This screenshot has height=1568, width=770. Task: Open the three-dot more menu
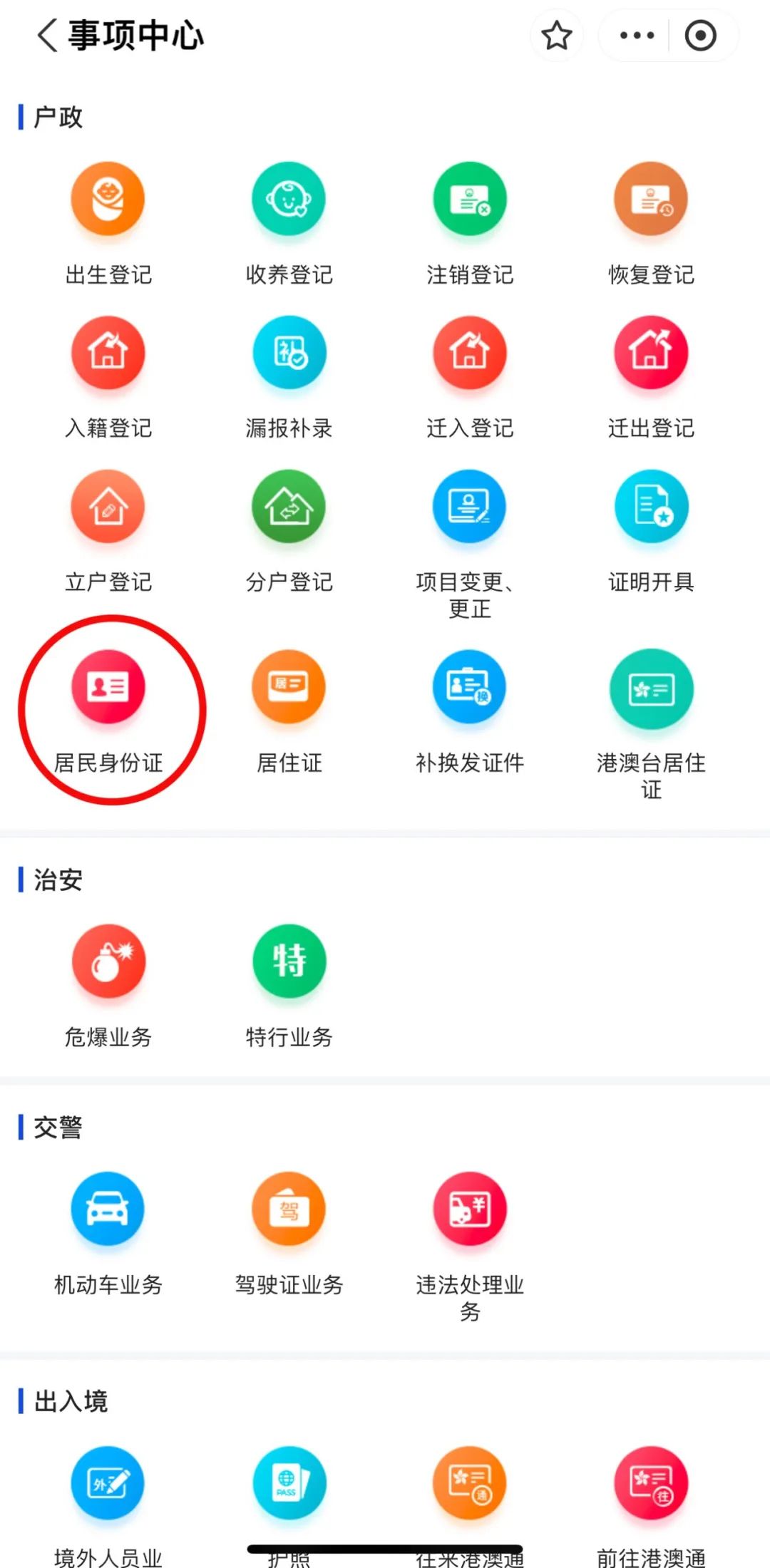pyautogui.click(x=636, y=36)
